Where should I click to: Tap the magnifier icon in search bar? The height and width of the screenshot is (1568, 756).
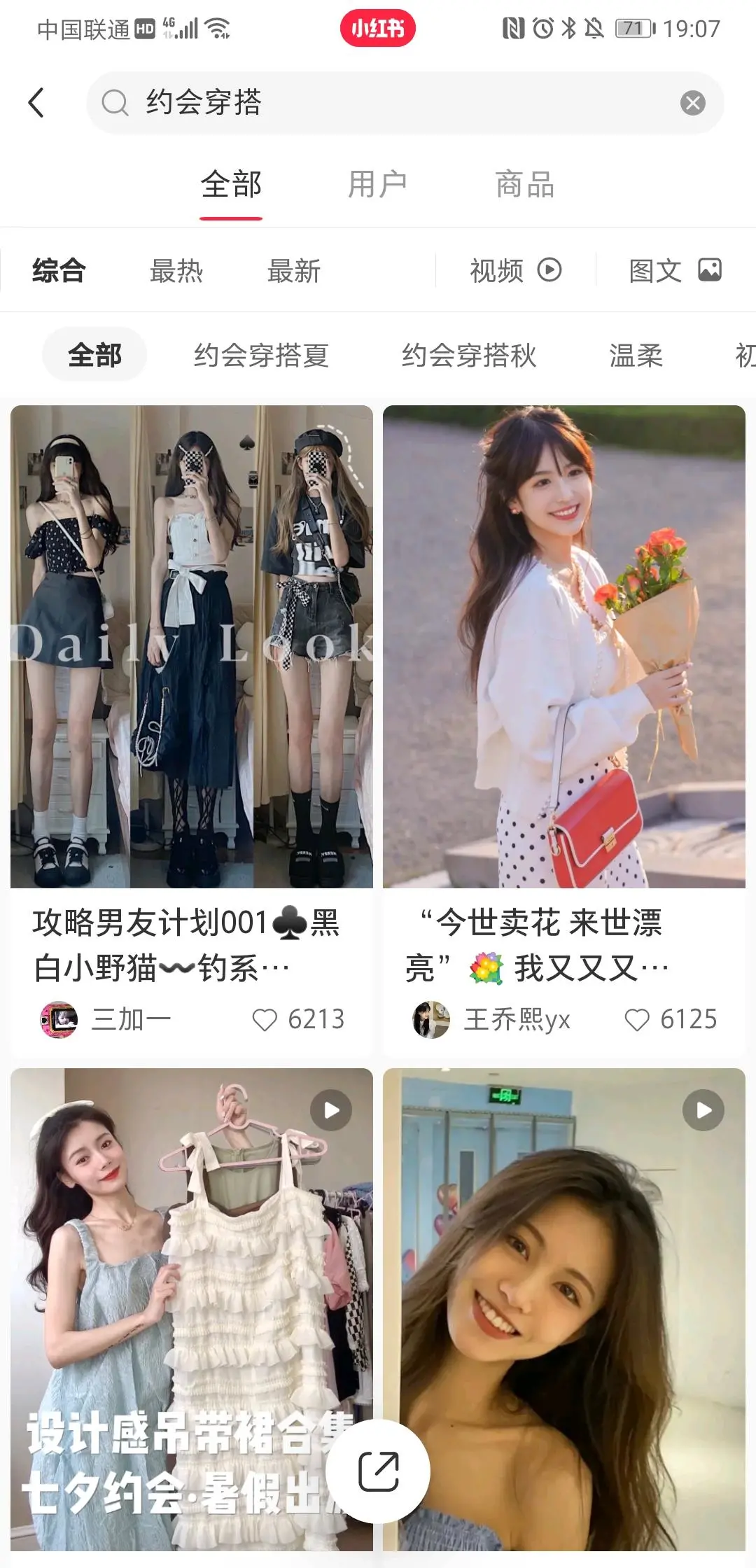pos(116,102)
